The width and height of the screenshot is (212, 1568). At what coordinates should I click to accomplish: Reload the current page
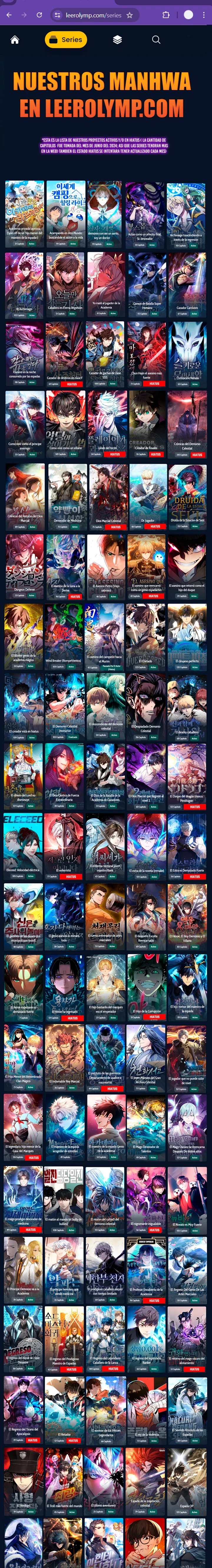tap(39, 15)
